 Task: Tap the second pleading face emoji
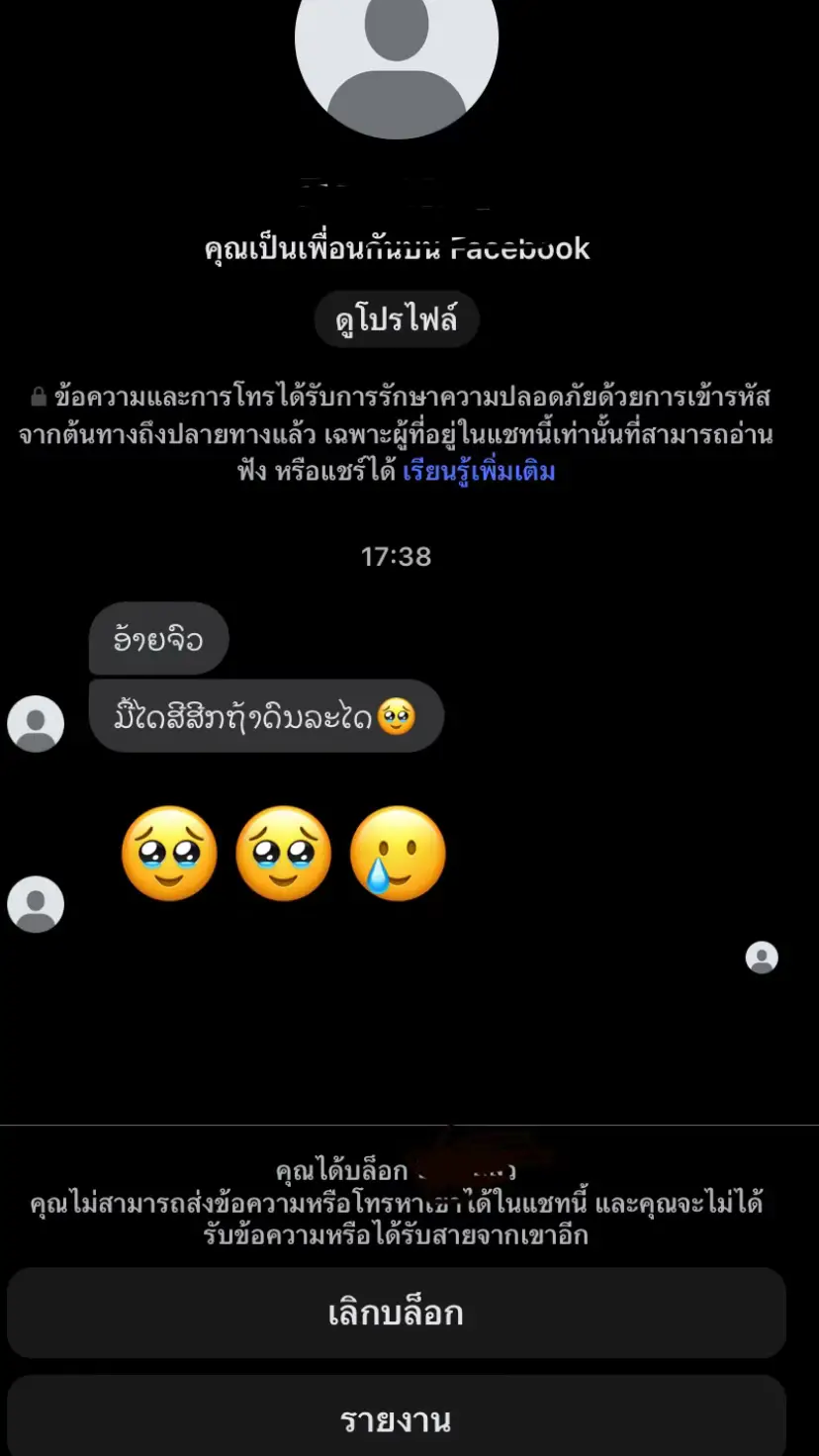283,855
